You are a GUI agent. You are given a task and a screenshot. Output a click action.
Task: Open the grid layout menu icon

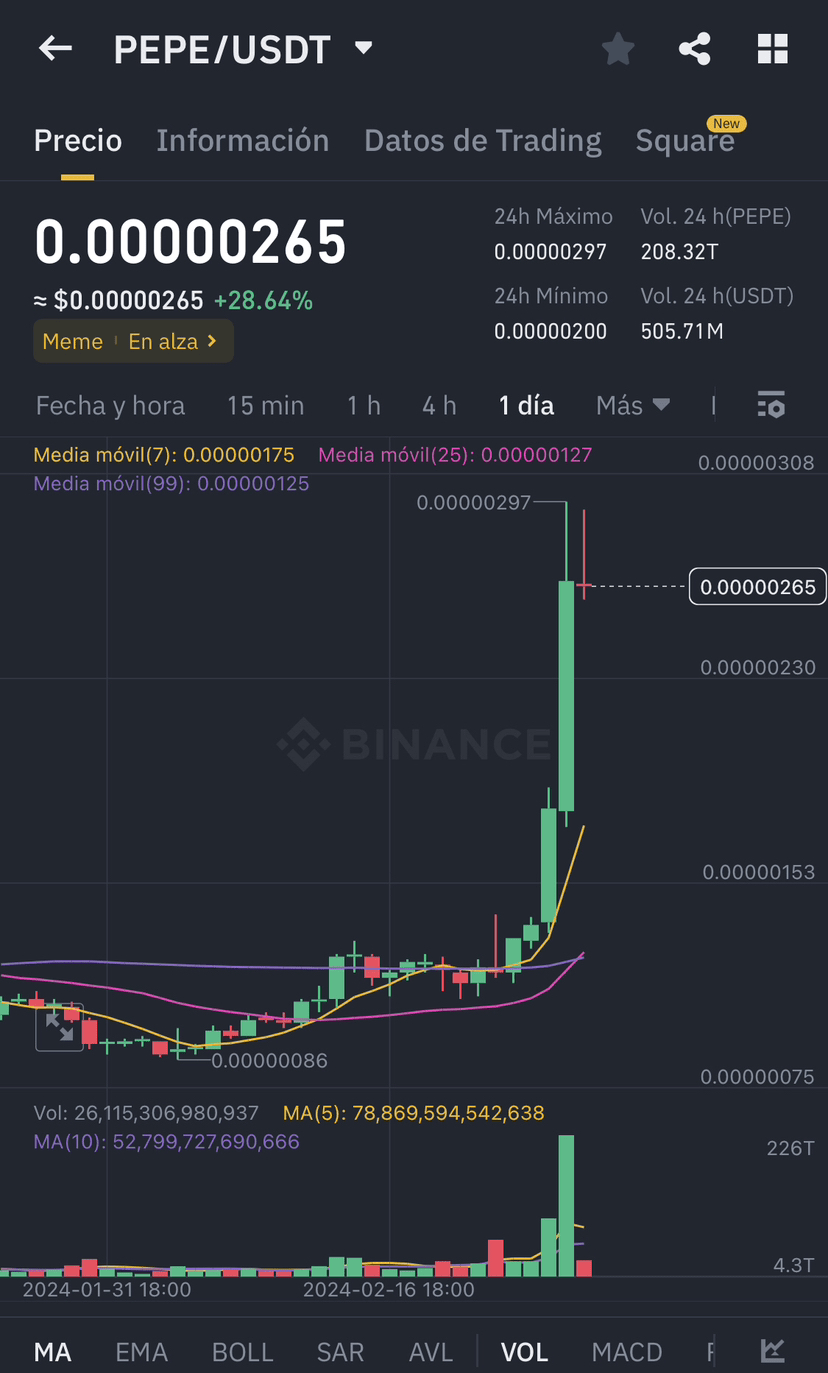click(772, 48)
